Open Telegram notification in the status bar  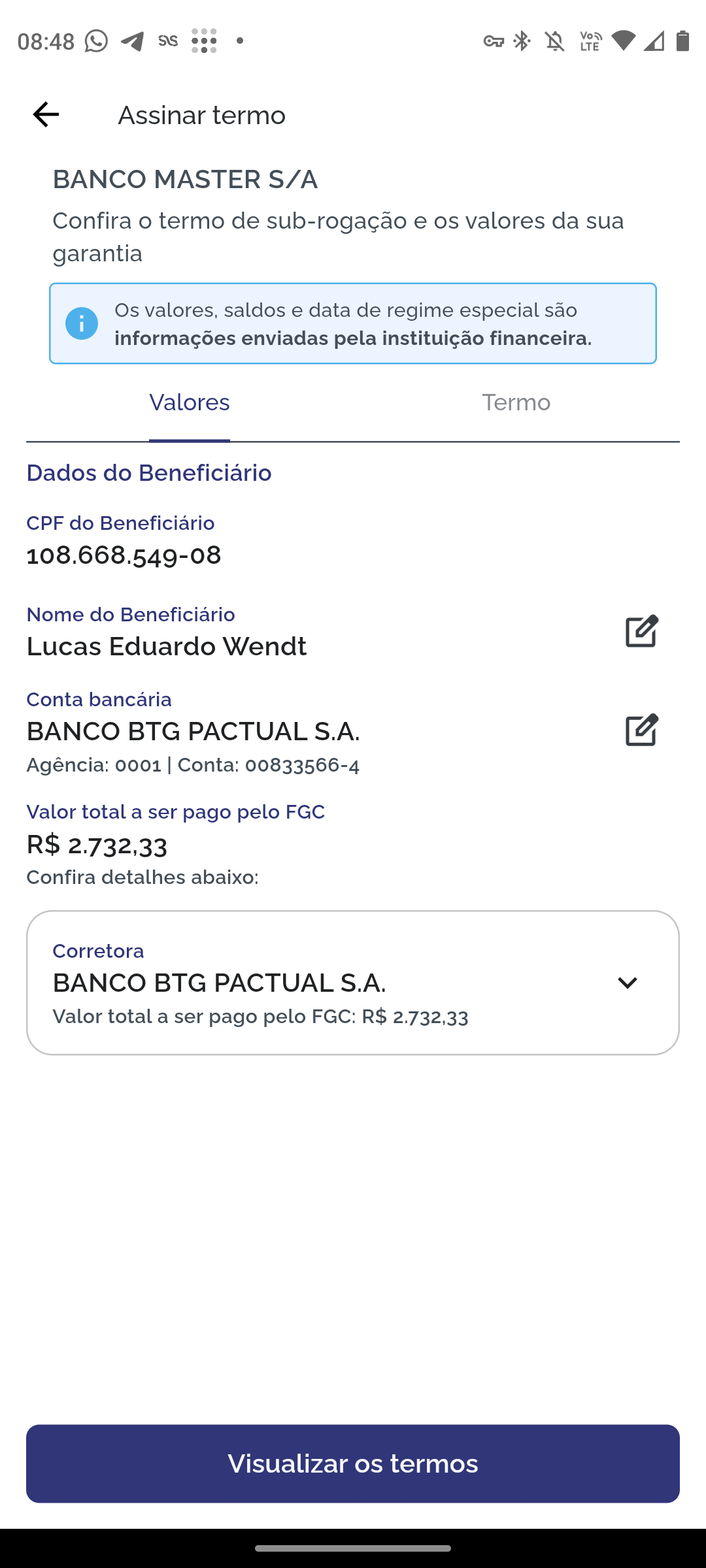(133, 41)
